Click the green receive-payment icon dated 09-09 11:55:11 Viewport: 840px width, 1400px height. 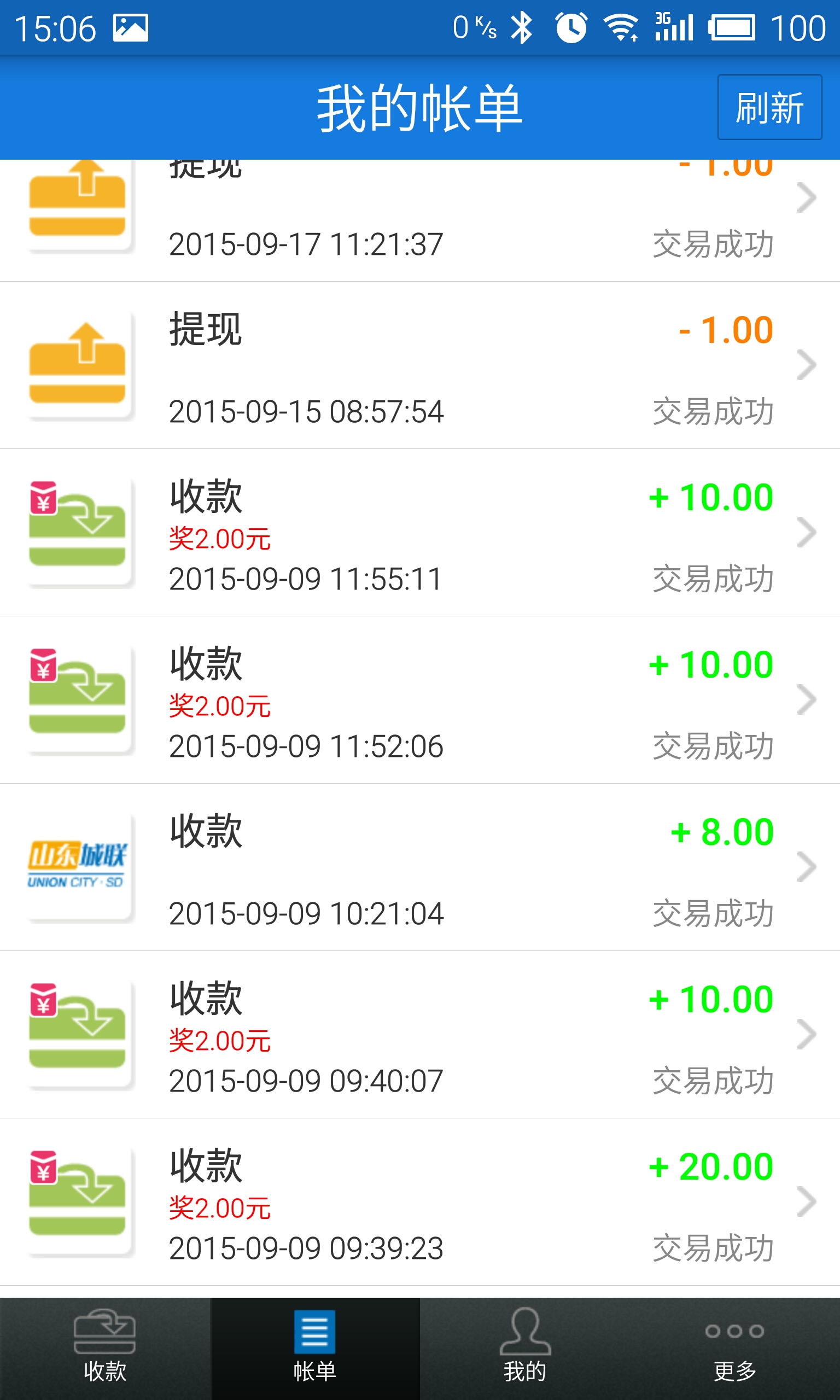79,532
